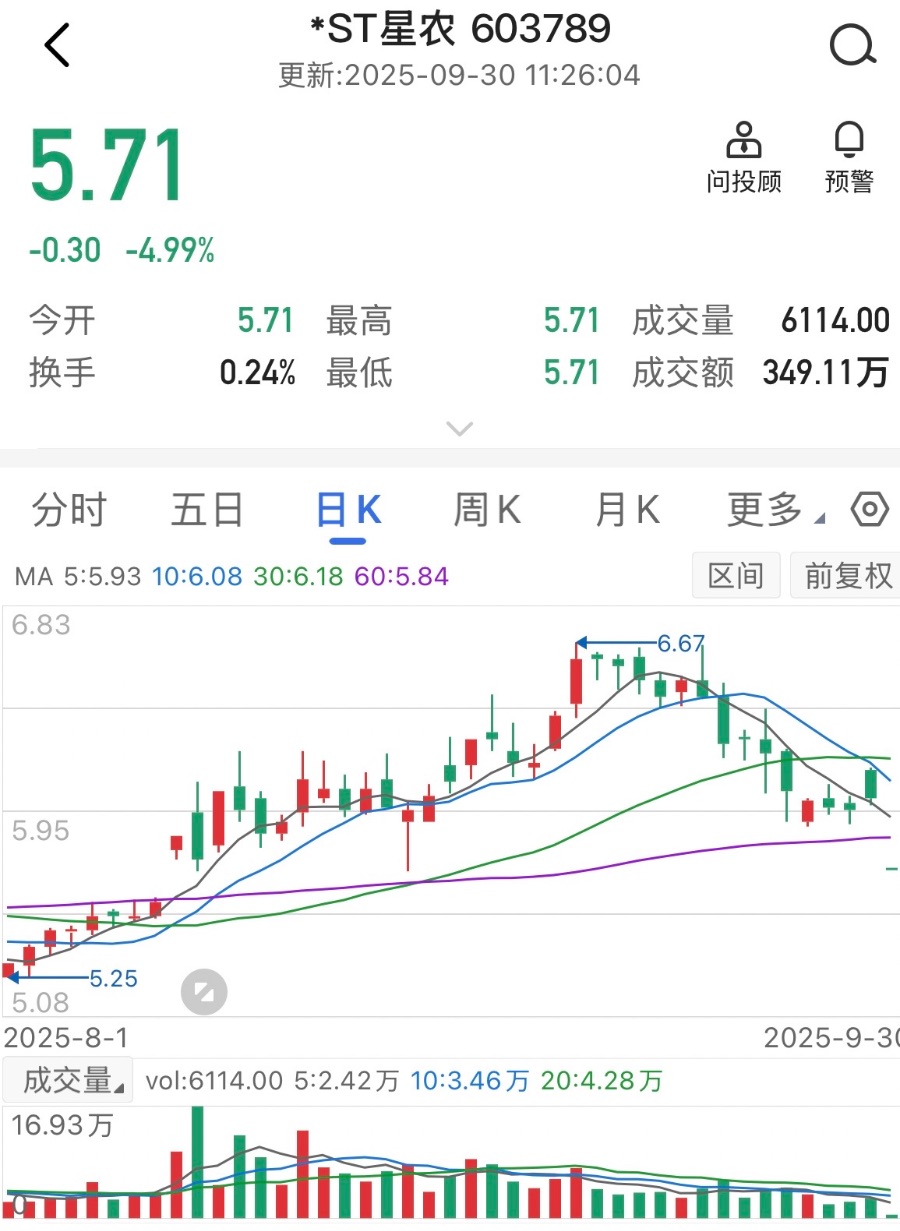The width and height of the screenshot is (900, 1231).
Task: Select the 日K chart tab
Action: pos(347,511)
